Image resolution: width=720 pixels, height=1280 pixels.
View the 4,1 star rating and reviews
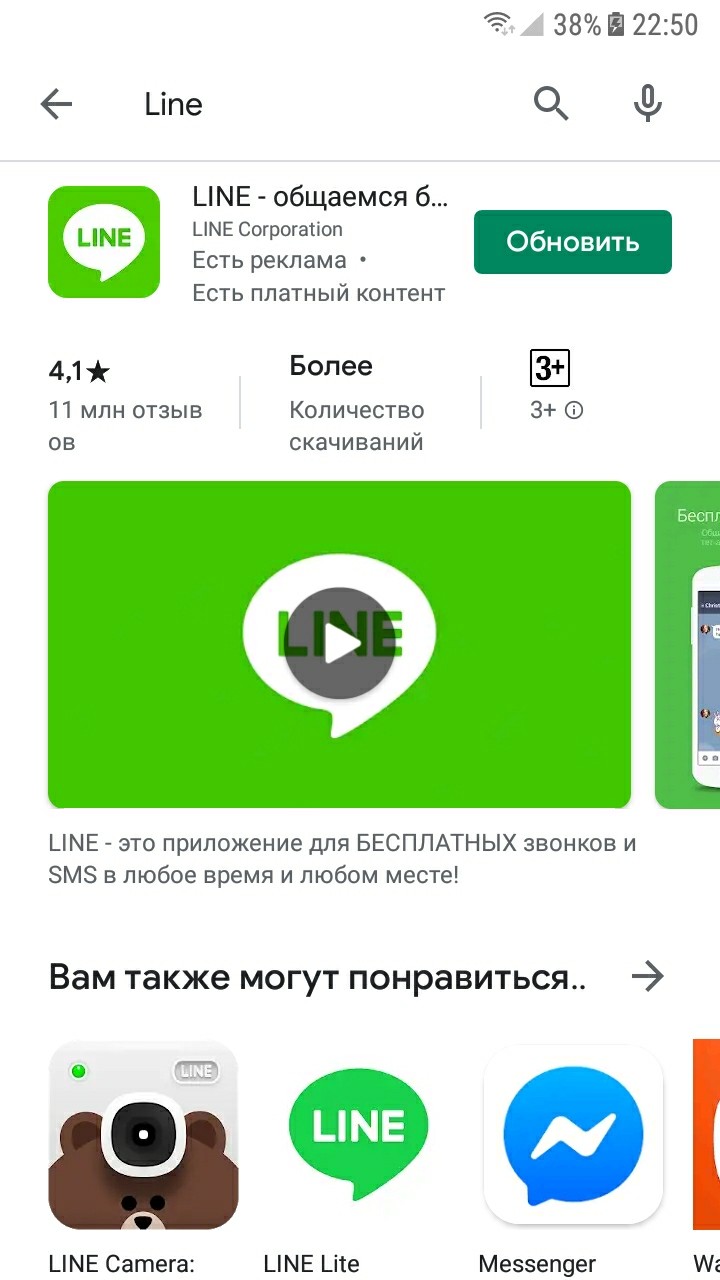pyautogui.click(x=125, y=405)
